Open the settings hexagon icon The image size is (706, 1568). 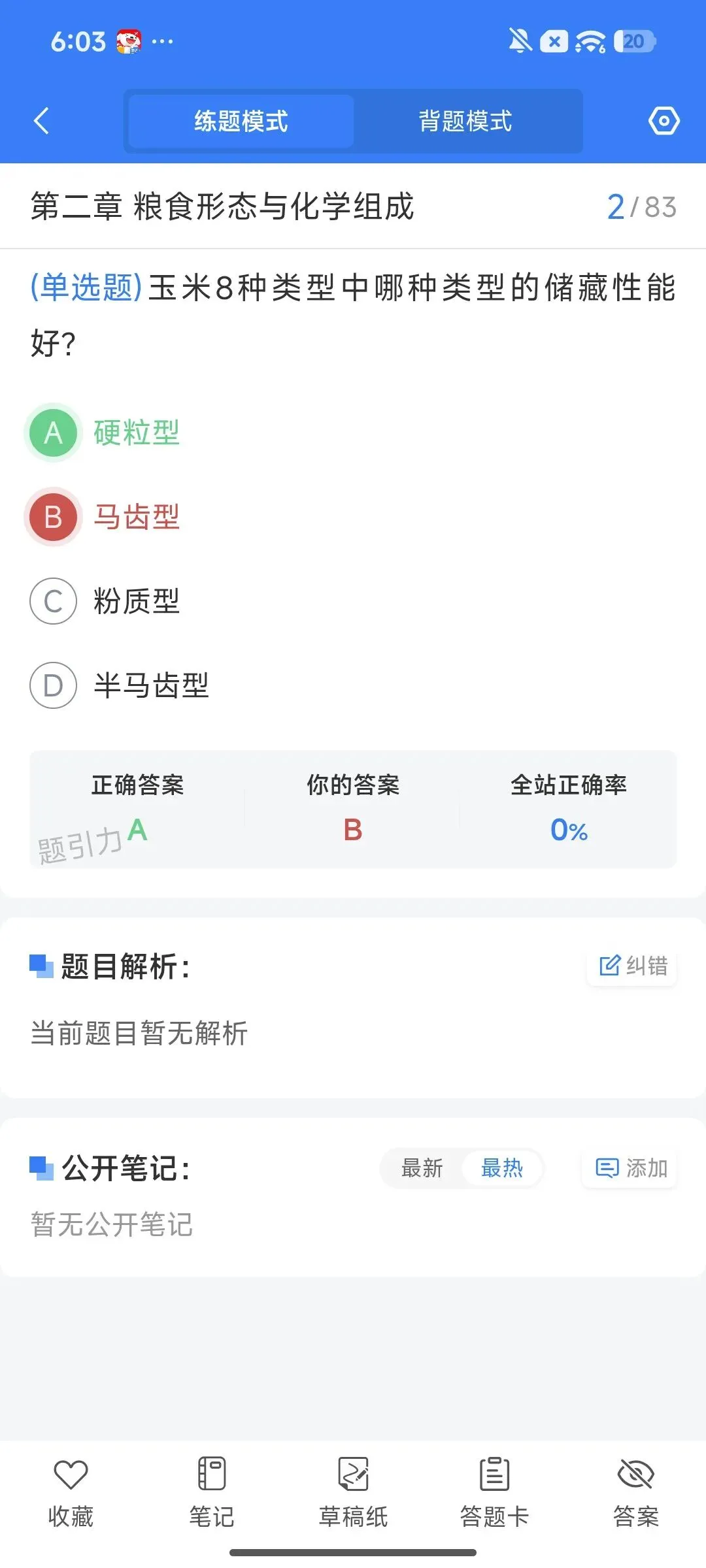coord(664,121)
